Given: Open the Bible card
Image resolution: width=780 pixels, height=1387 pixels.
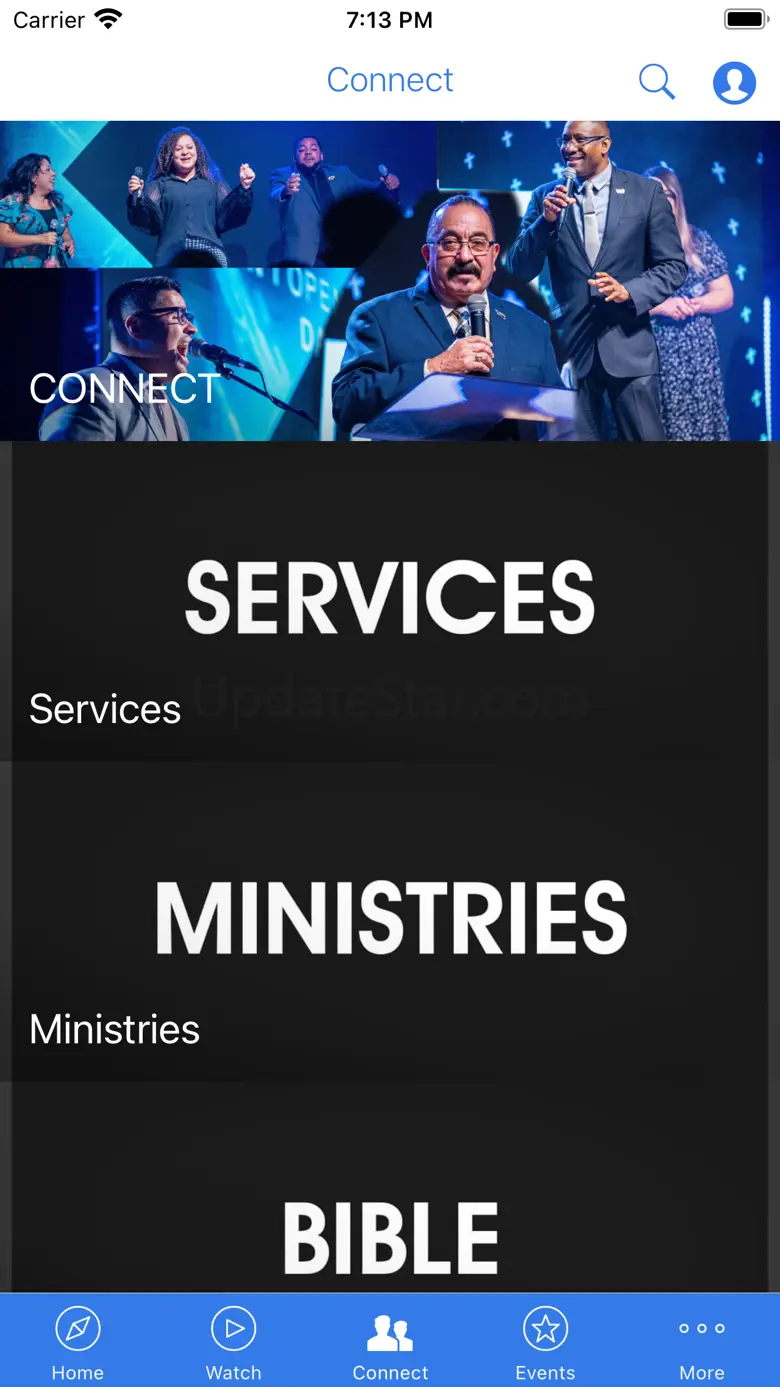Looking at the screenshot, I should [x=390, y=1187].
